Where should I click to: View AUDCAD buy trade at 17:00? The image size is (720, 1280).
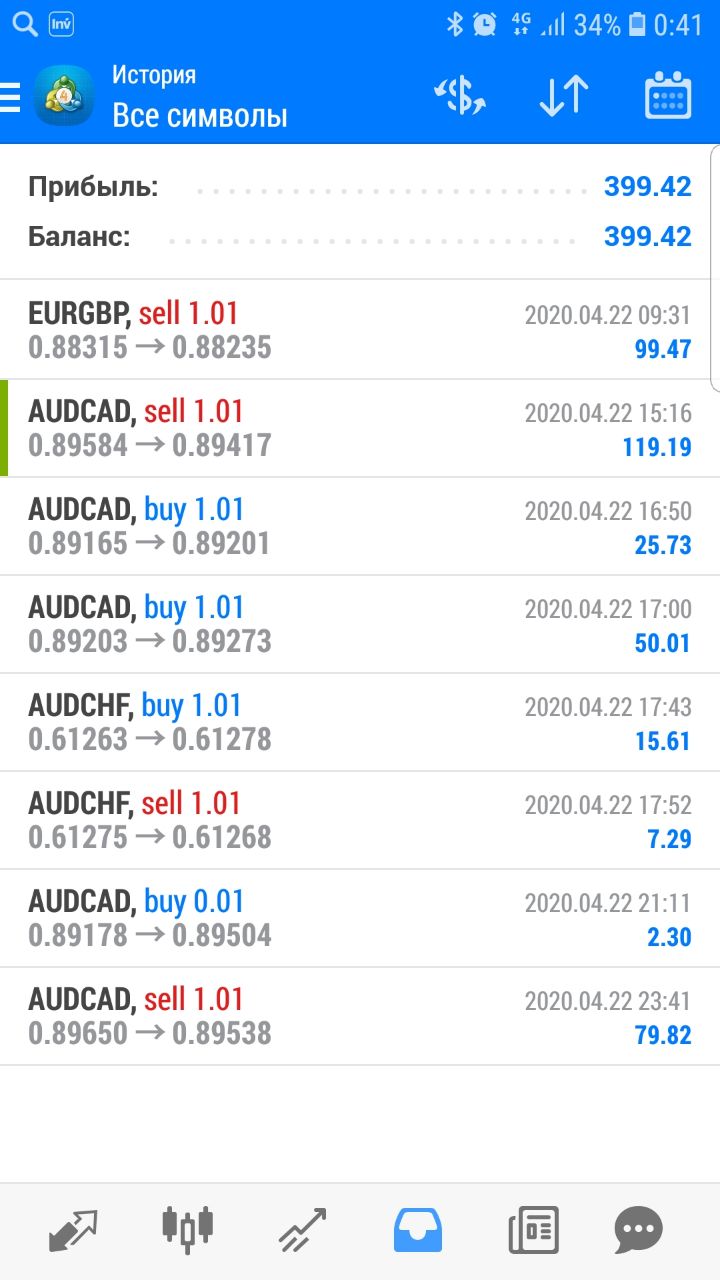(x=360, y=624)
